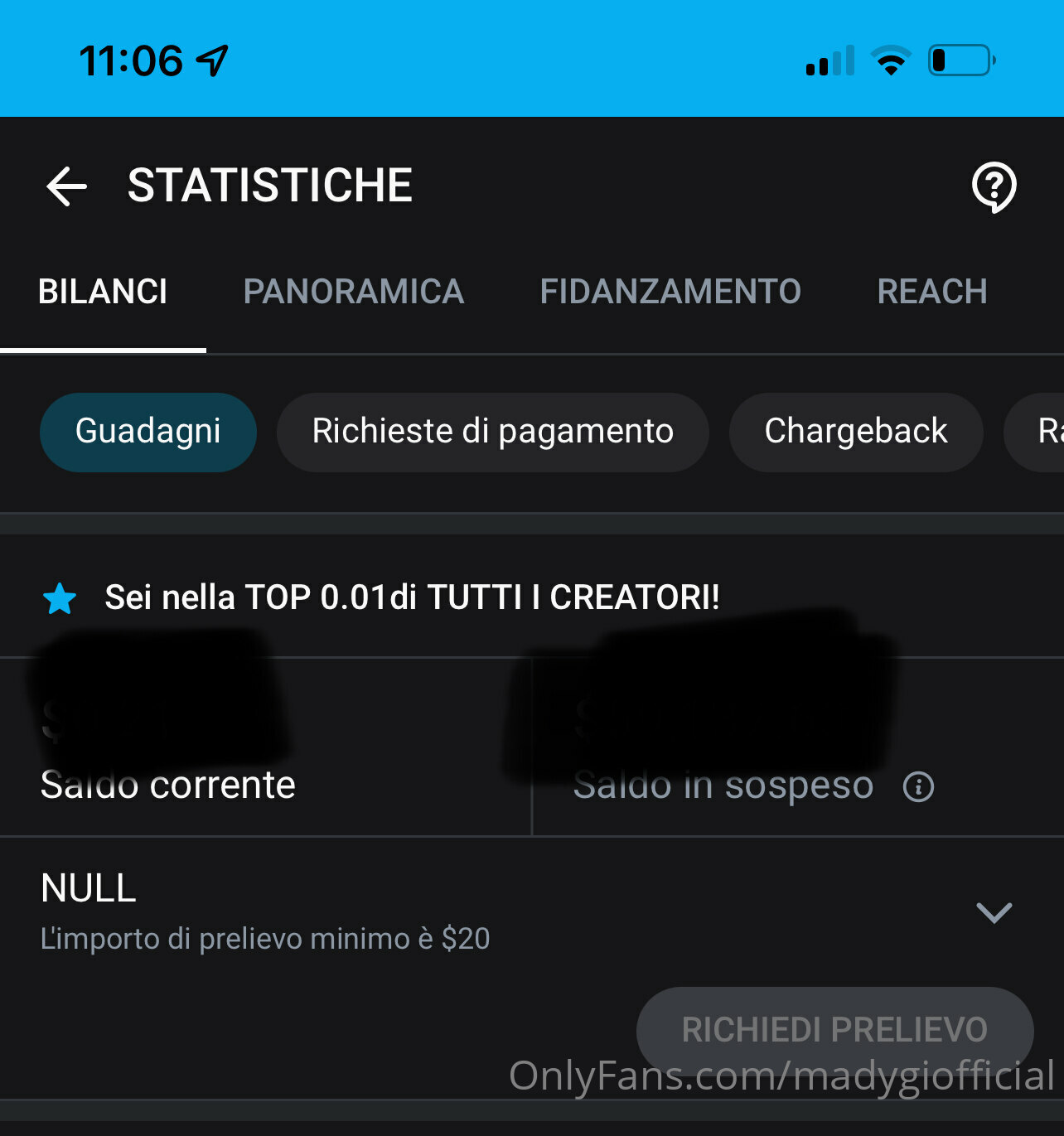Tap the info icon beside Saldo in sospeso
Viewport: 1064px width, 1136px height.
[x=918, y=786]
